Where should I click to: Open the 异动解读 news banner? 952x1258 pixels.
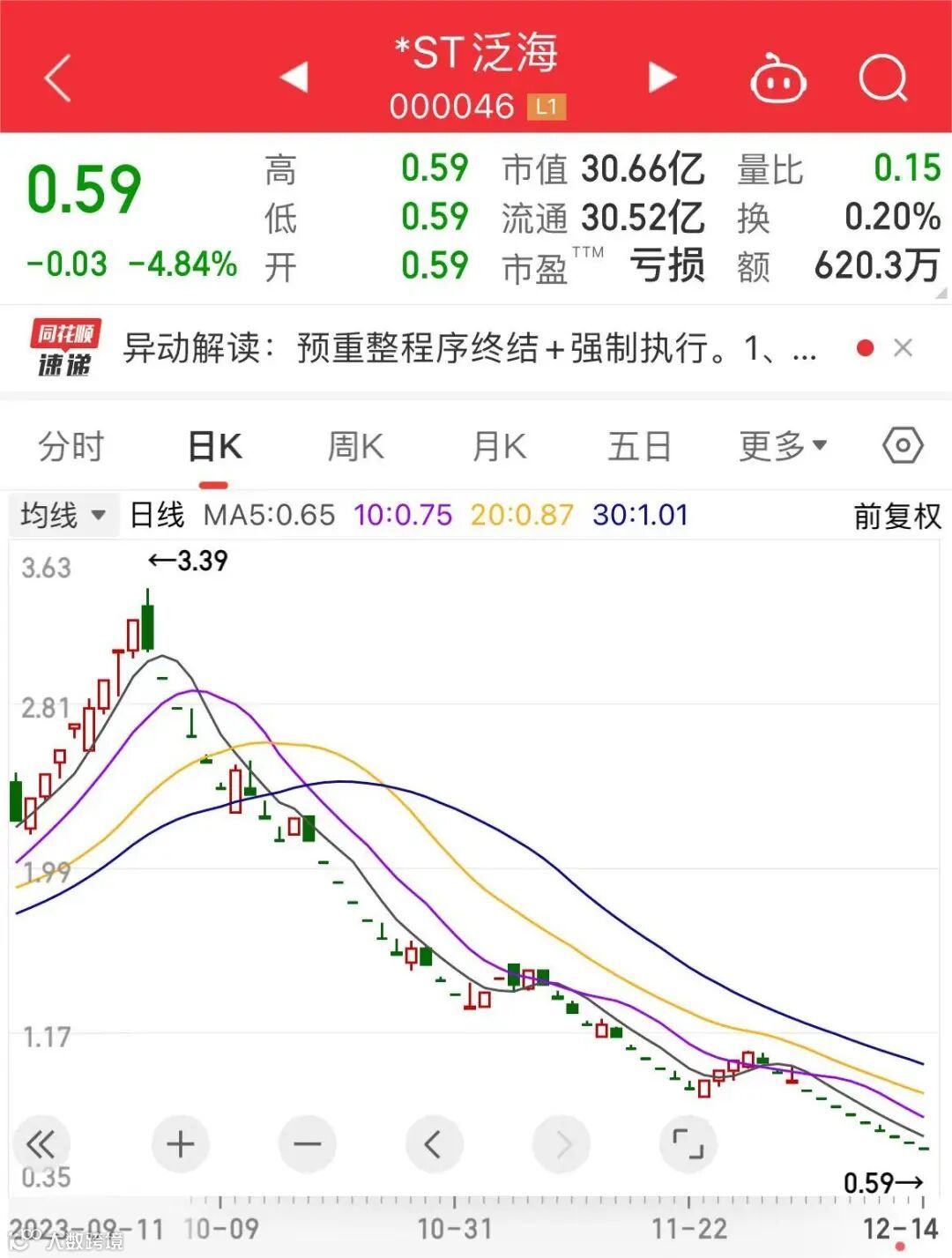pos(469,349)
